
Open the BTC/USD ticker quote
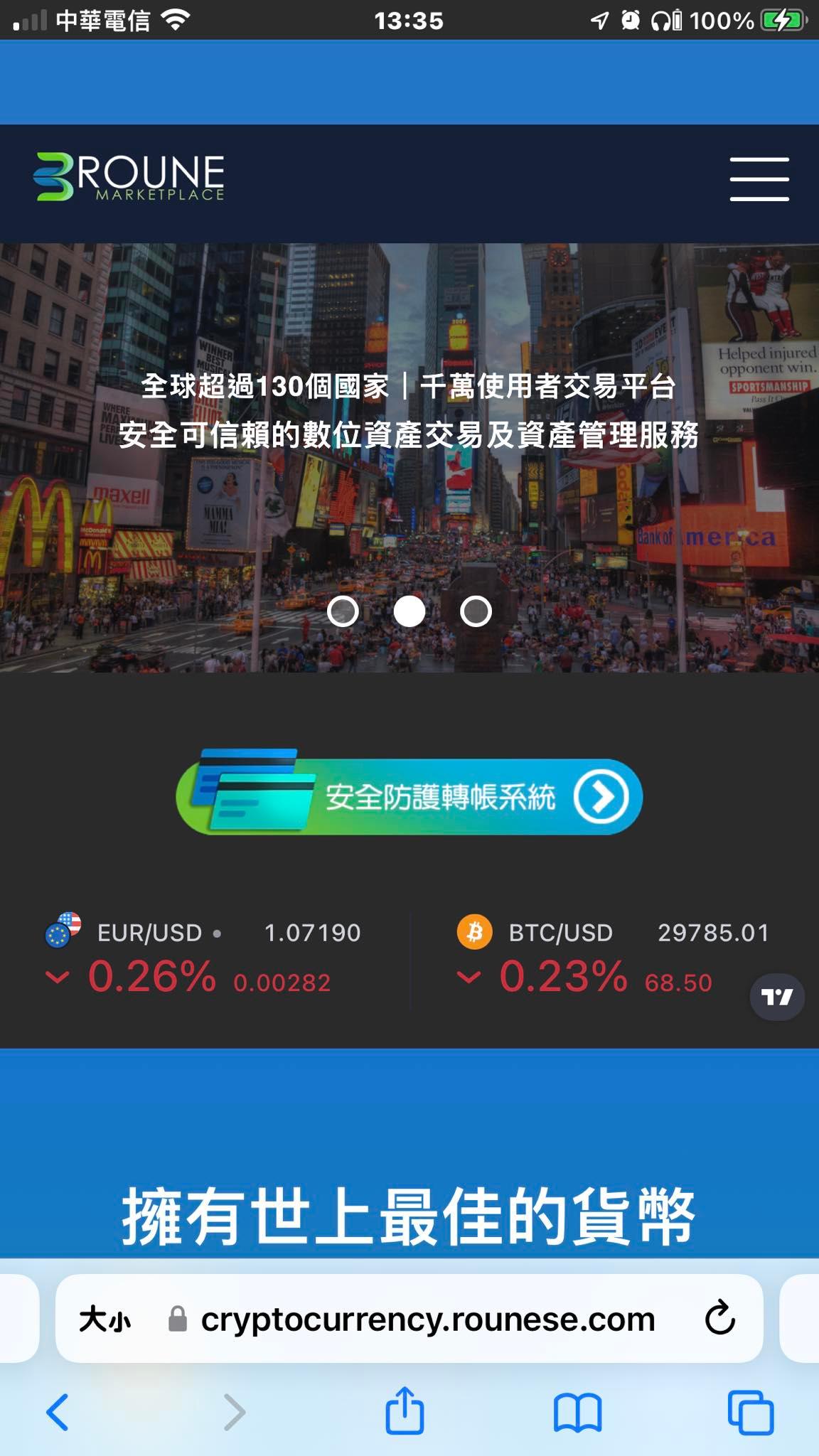[611, 955]
